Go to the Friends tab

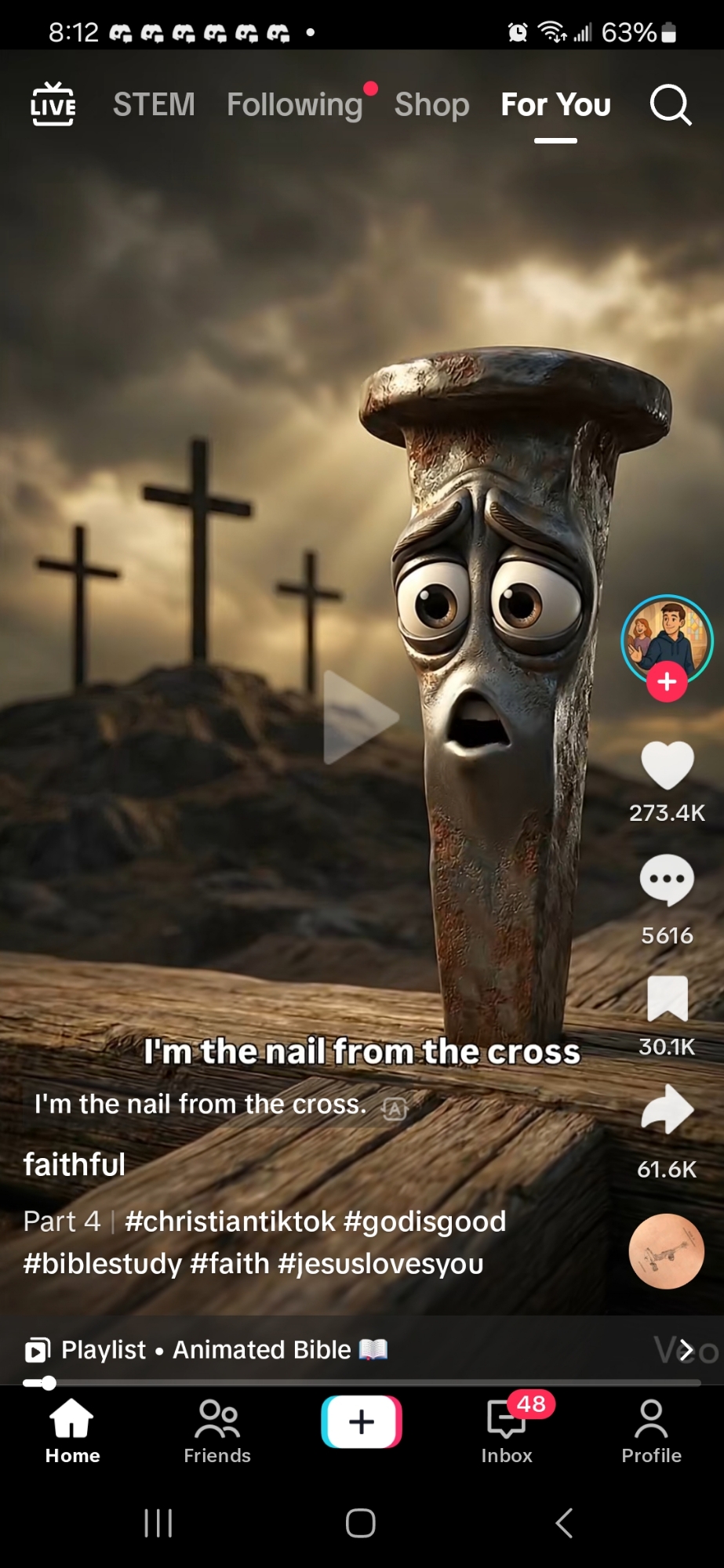coord(217,1432)
